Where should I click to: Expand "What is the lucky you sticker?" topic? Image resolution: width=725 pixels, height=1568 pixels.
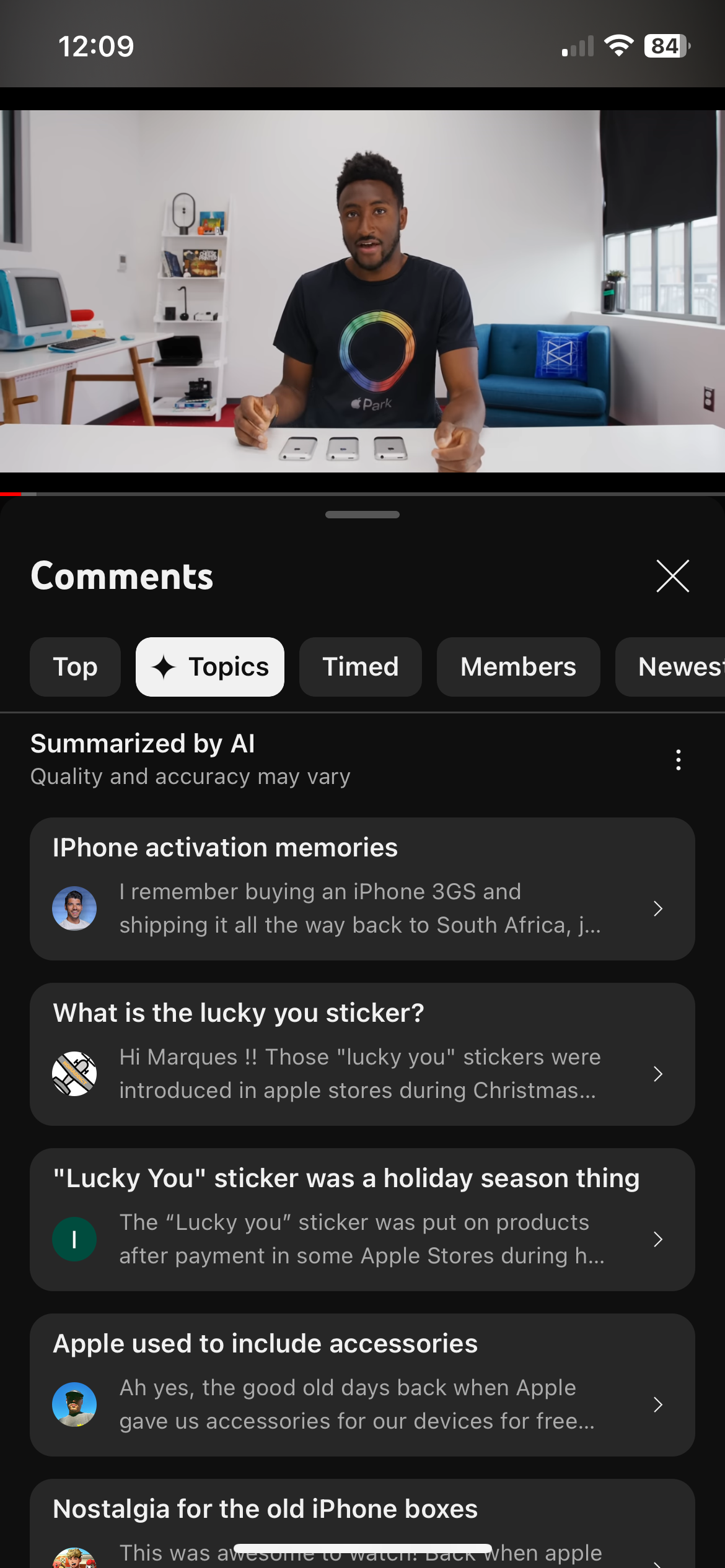pyautogui.click(x=362, y=1054)
